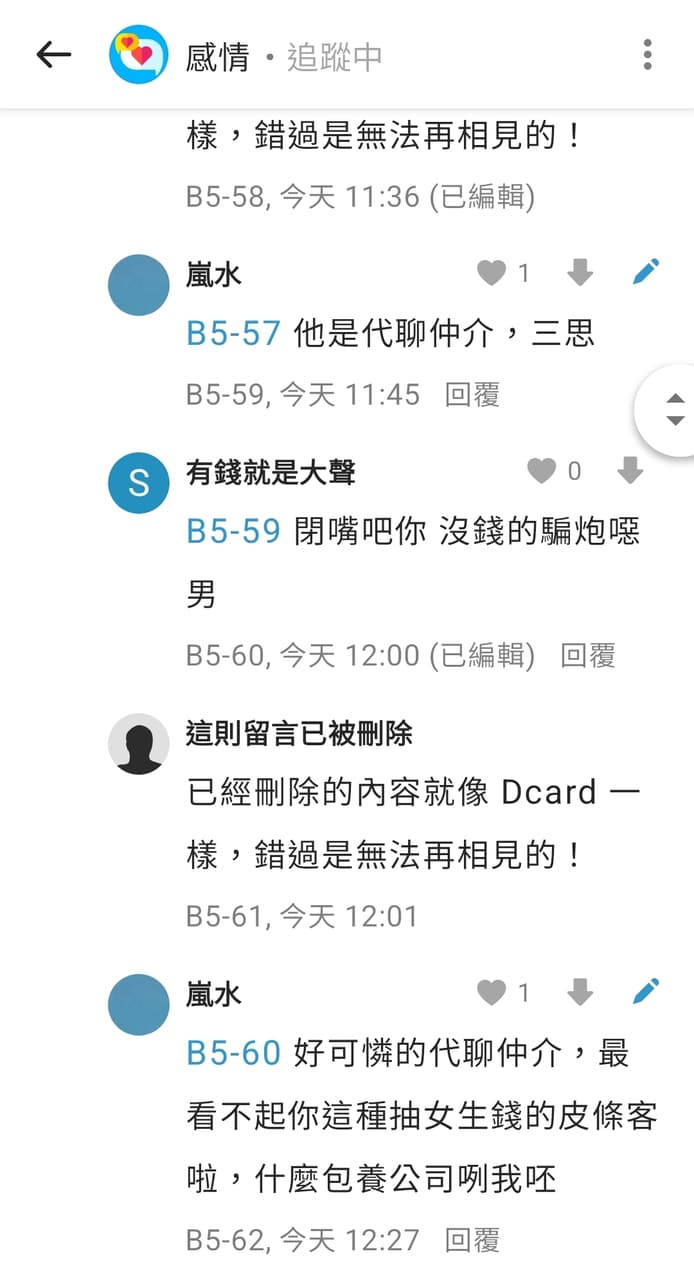Image resolution: width=694 pixels, height=1279 pixels.
Task: Open the B5-60 reference in comment B5-62
Action: coord(233,1053)
